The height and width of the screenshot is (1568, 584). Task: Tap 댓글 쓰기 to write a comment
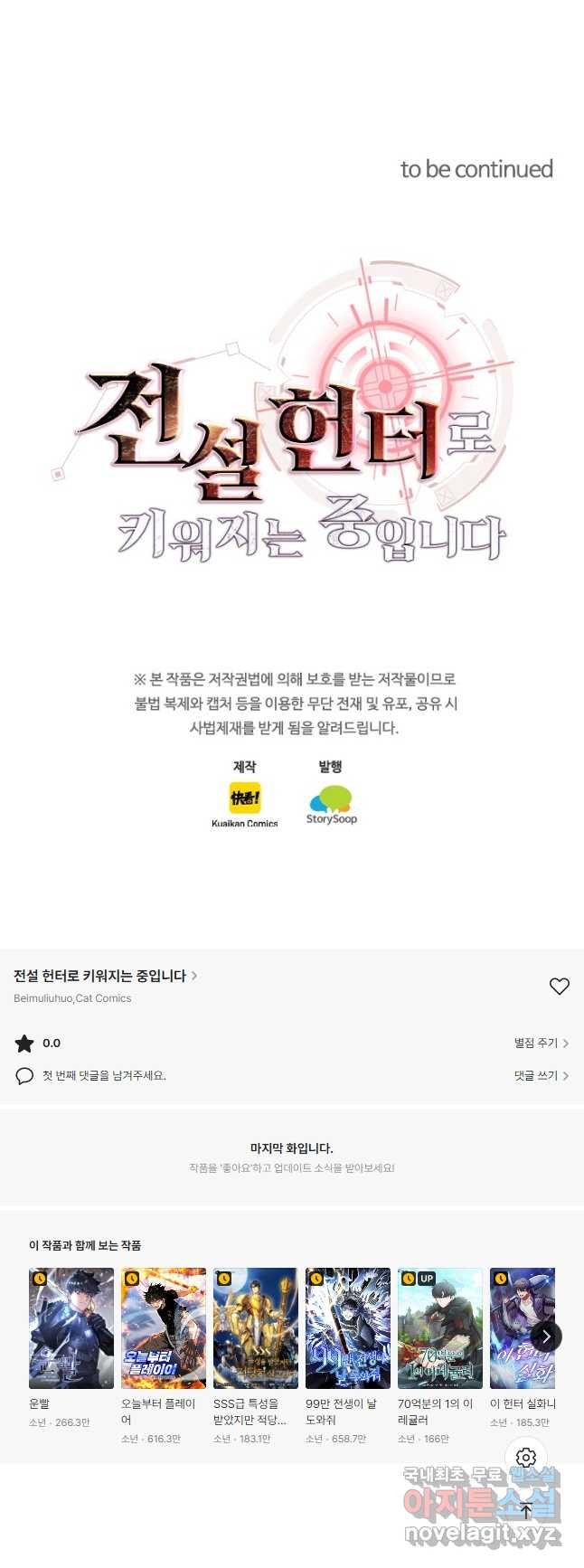pos(541,1076)
